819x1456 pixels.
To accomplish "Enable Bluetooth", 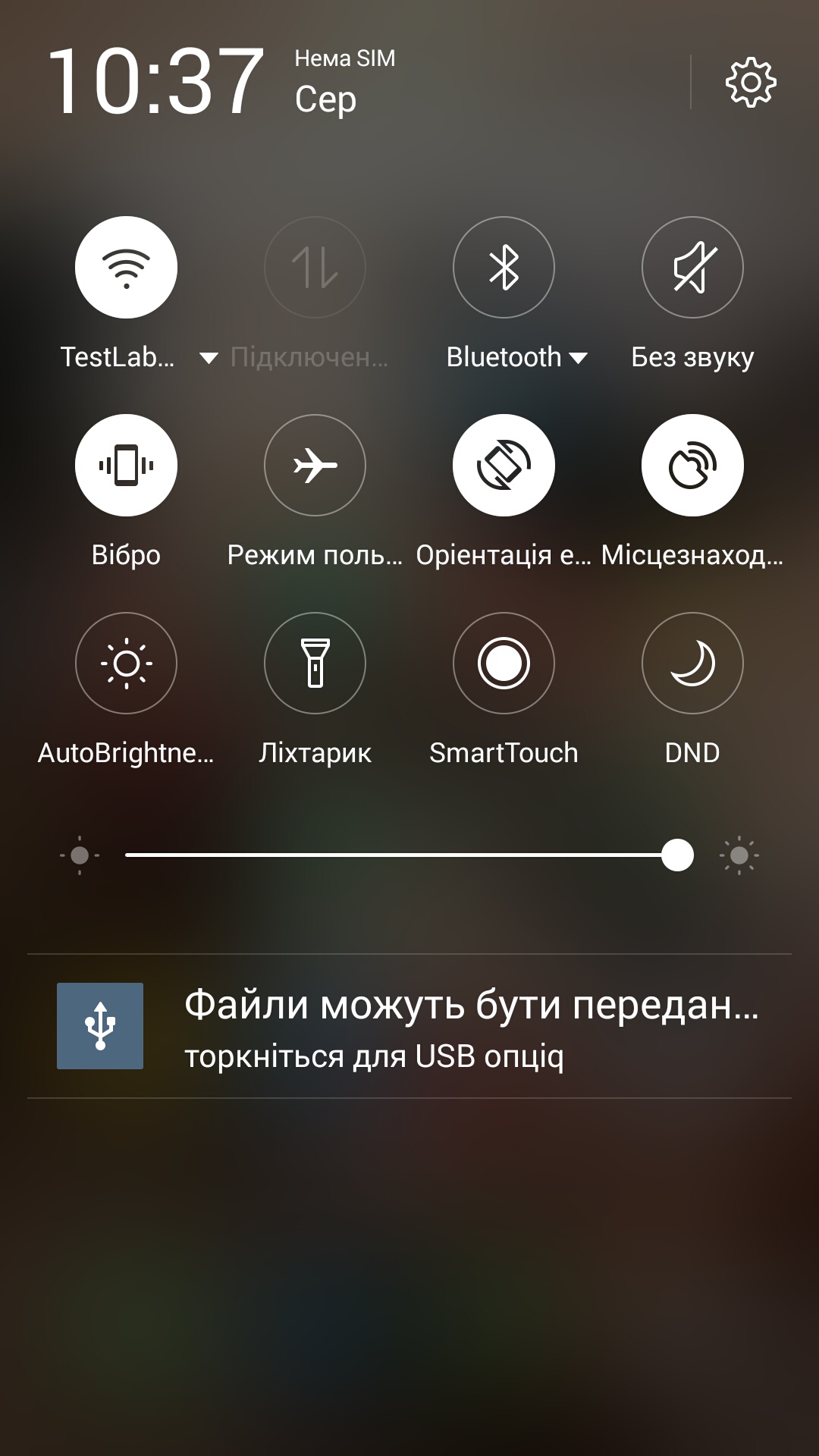I will [504, 267].
